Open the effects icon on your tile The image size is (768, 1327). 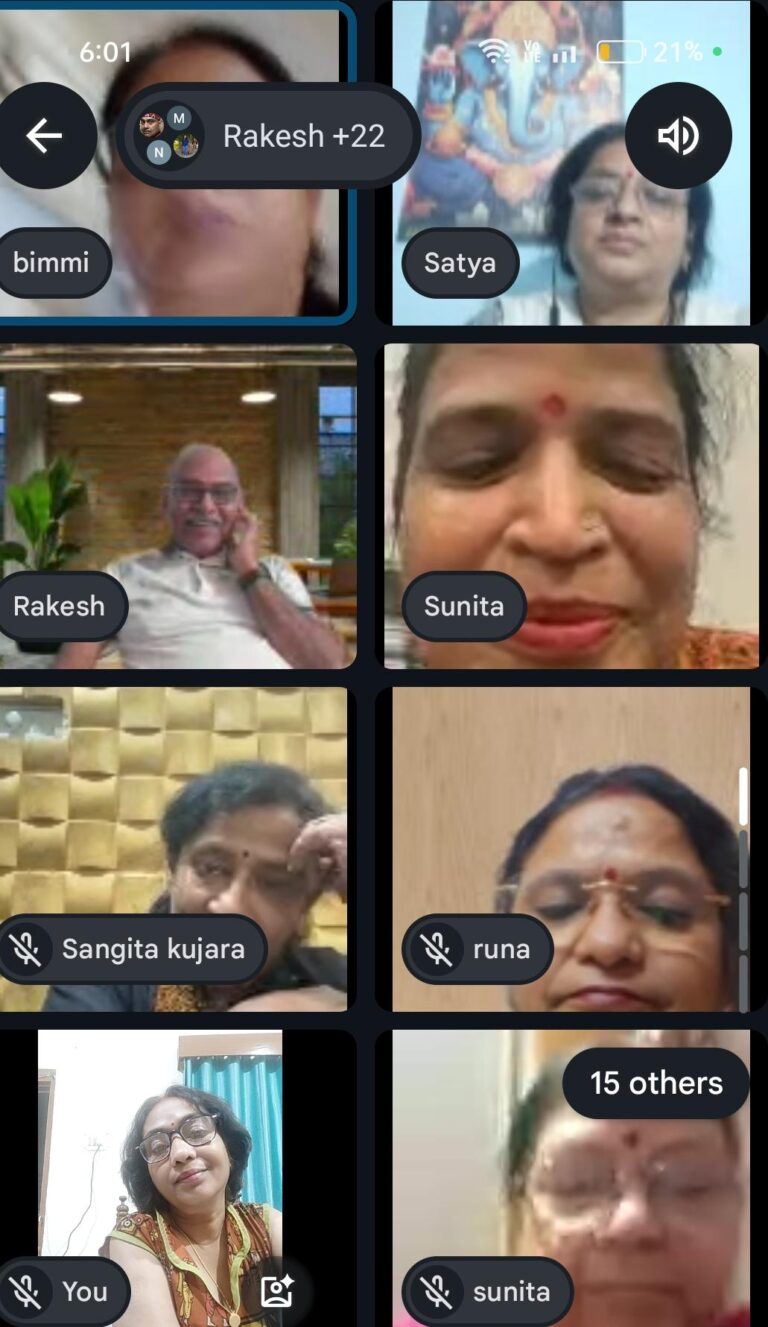click(276, 1291)
